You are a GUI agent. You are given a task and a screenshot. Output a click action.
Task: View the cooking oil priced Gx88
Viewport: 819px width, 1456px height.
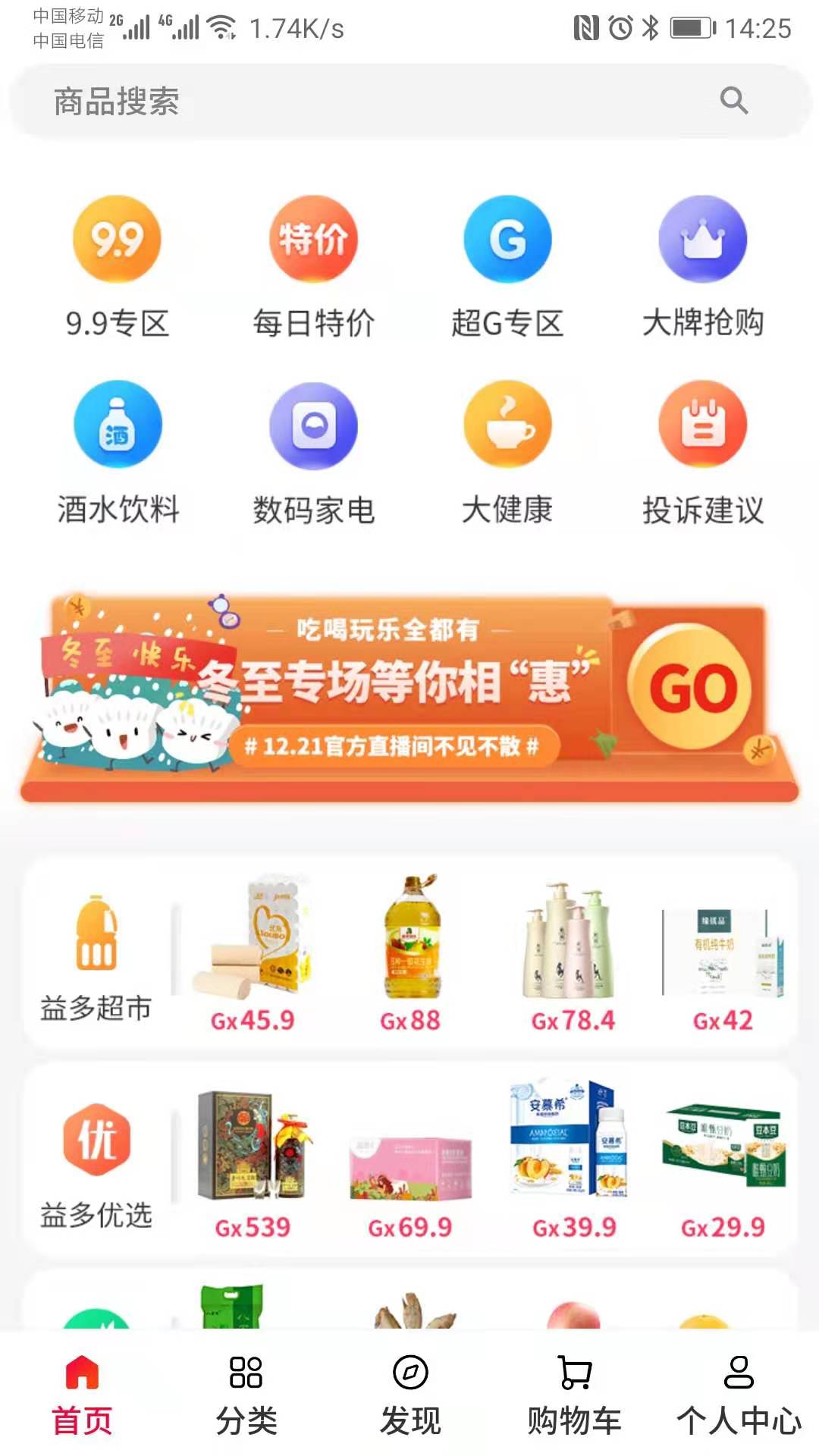410,955
